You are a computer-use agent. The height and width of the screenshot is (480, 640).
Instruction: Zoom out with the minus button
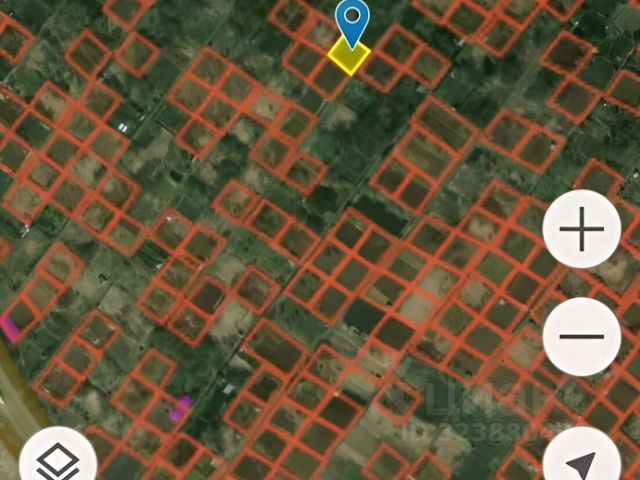[582, 336]
